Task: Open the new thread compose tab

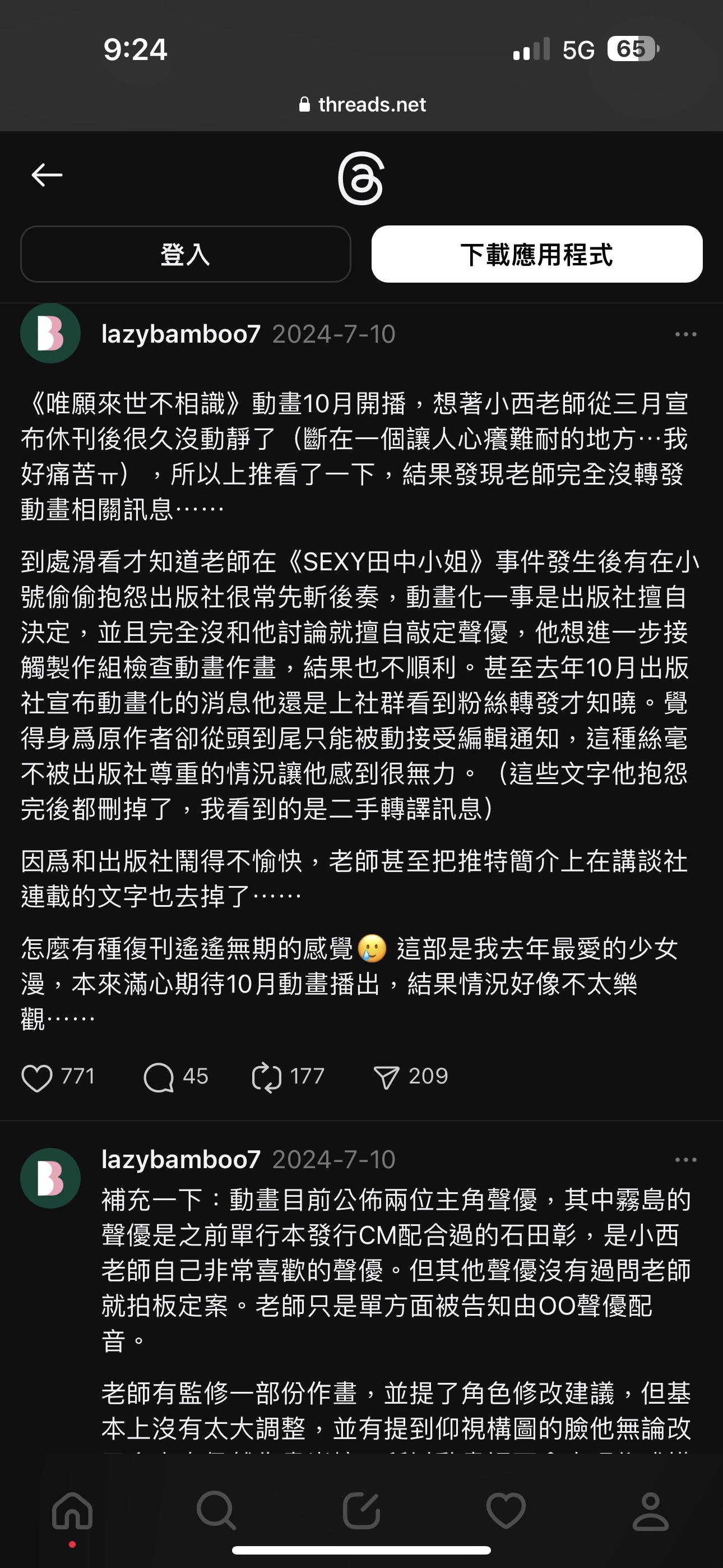Action: pyautogui.click(x=361, y=1511)
